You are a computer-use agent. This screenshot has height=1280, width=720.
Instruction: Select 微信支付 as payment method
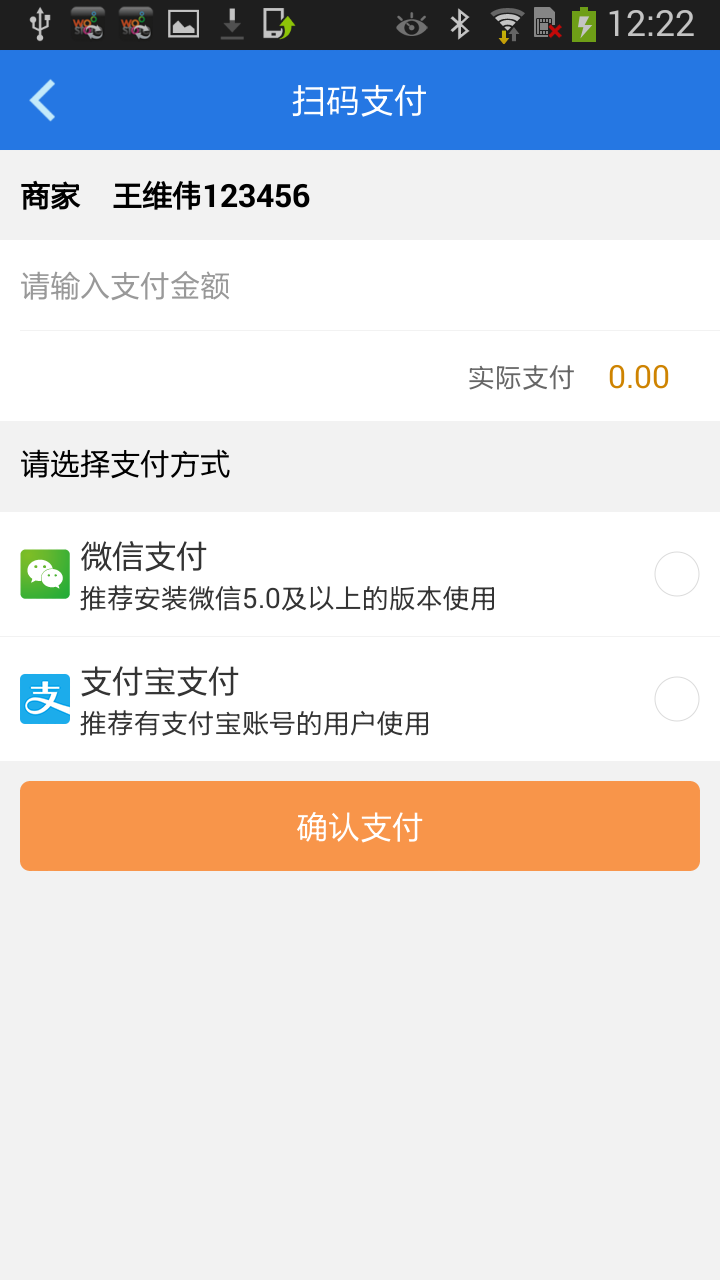[x=676, y=574]
